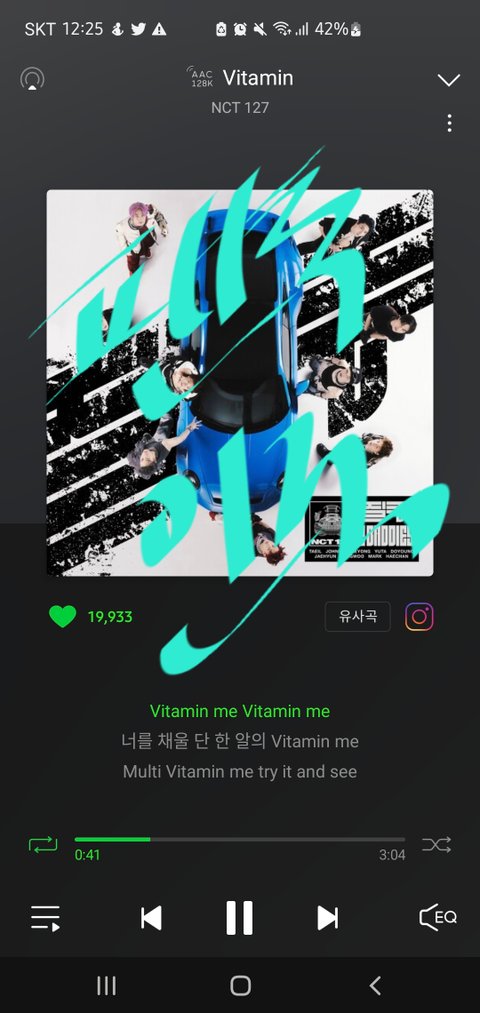Seek within the song on the progress bar
Viewport: 480px width, 1013px height.
tap(240, 839)
